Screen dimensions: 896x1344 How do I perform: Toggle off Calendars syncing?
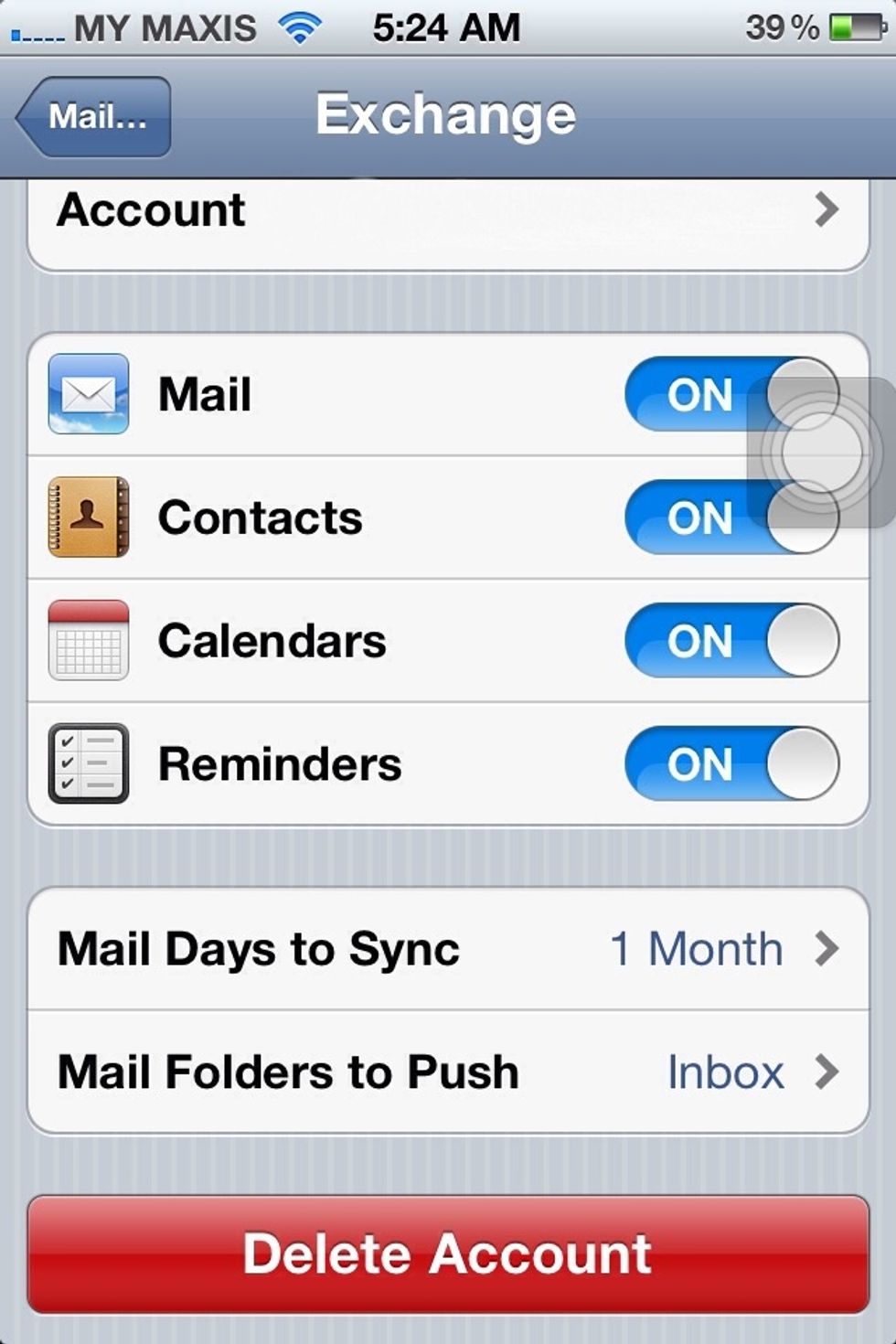pos(731,640)
